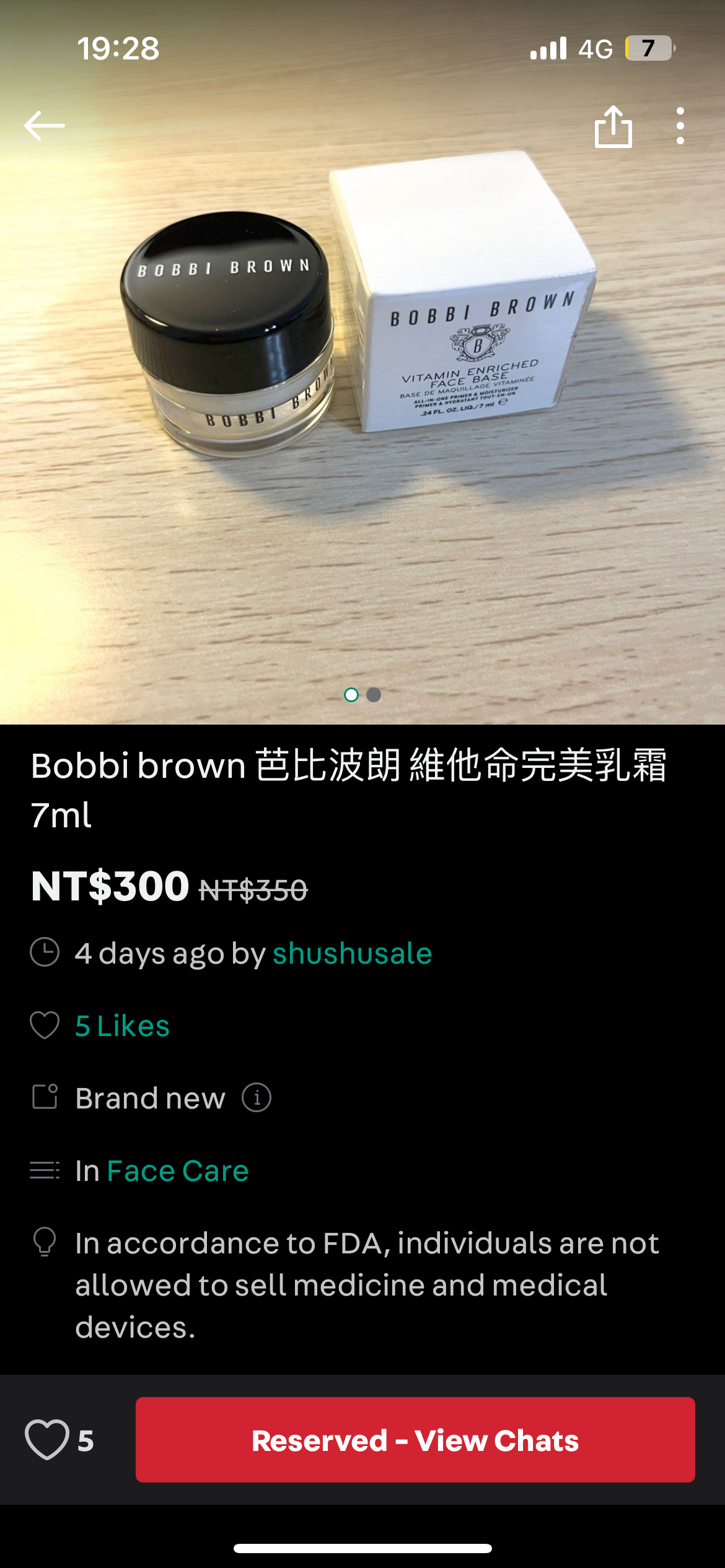Like this listing with the heart button
The image size is (725, 1568).
click(47, 1439)
